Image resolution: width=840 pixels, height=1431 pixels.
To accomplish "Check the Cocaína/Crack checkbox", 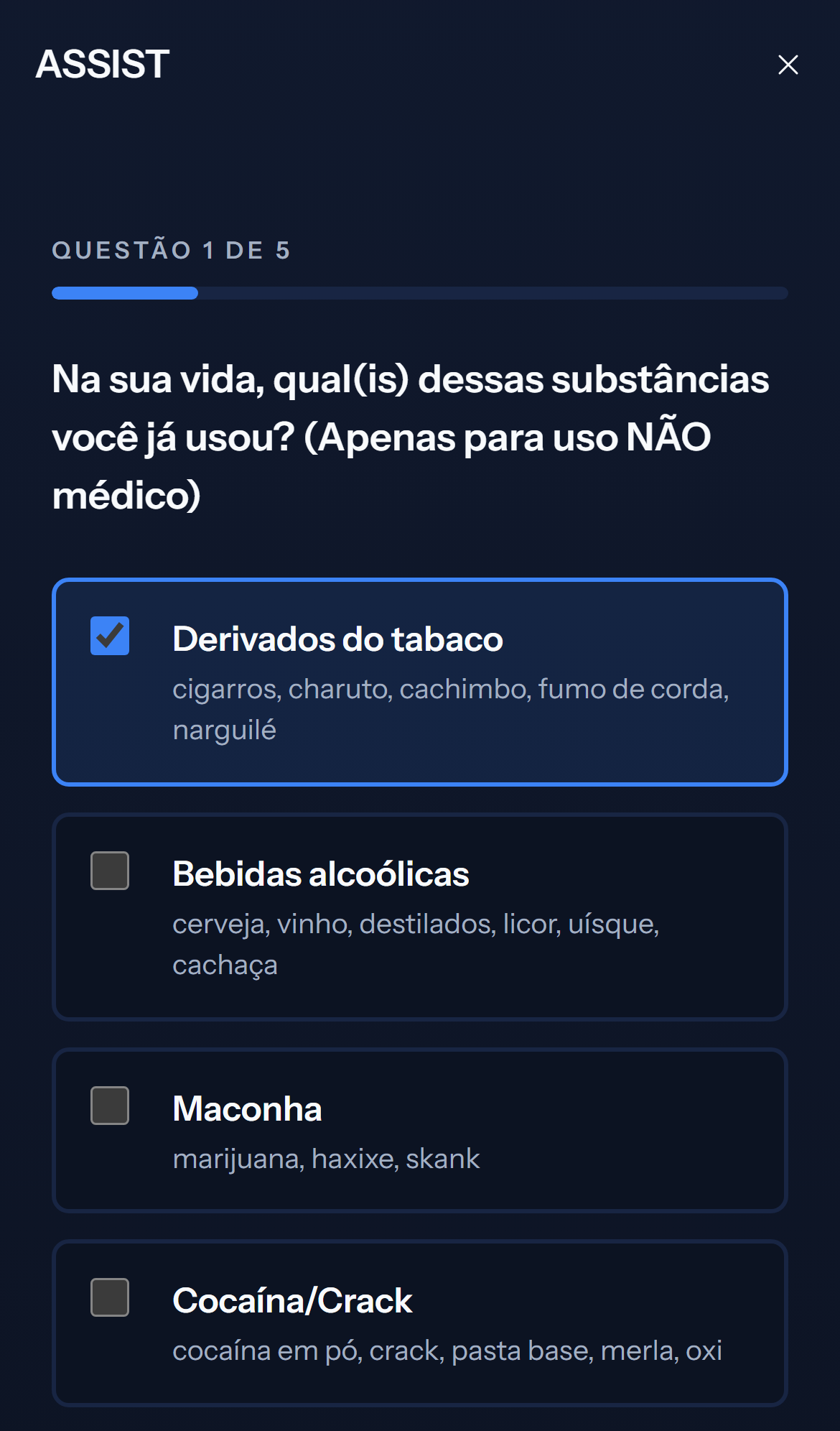I will point(108,1299).
